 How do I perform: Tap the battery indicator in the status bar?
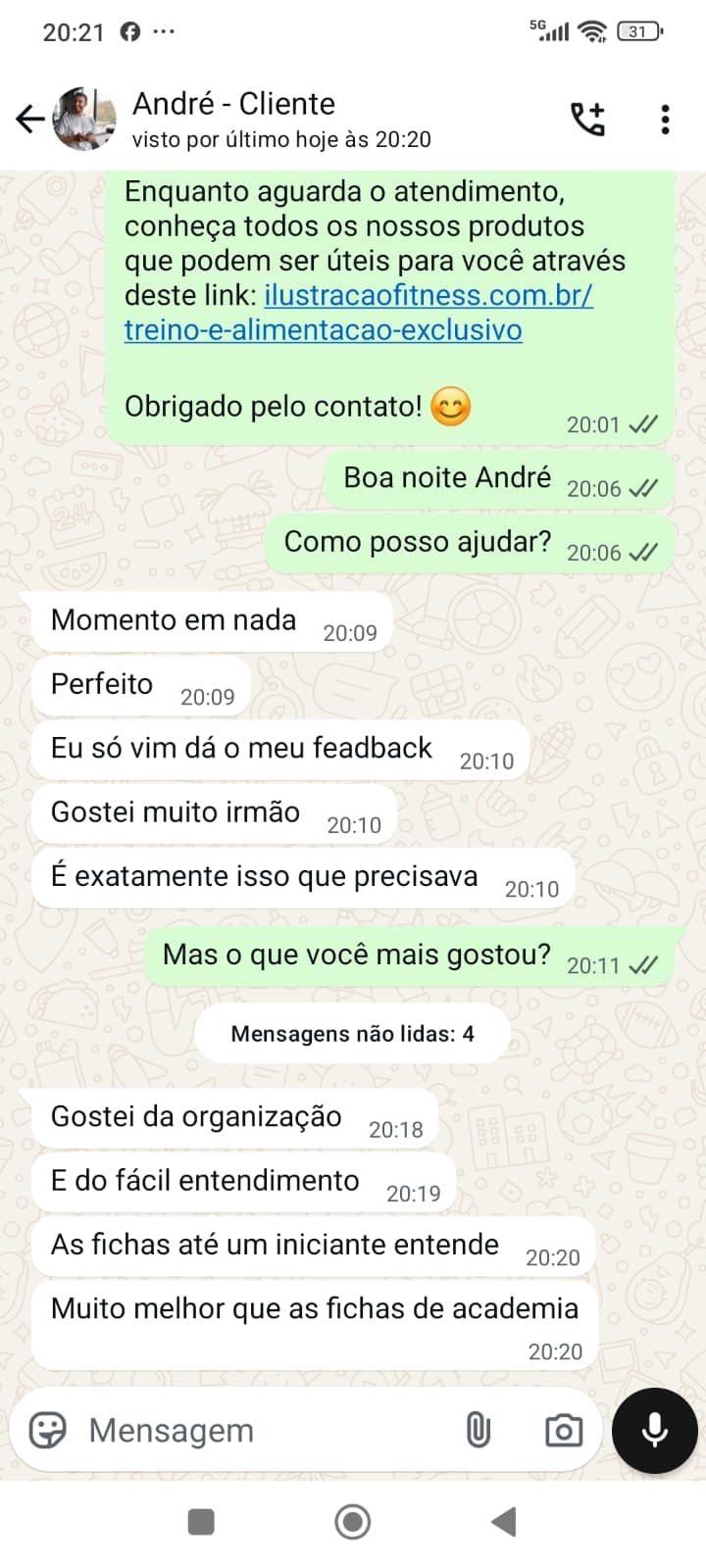coord(638,30)
